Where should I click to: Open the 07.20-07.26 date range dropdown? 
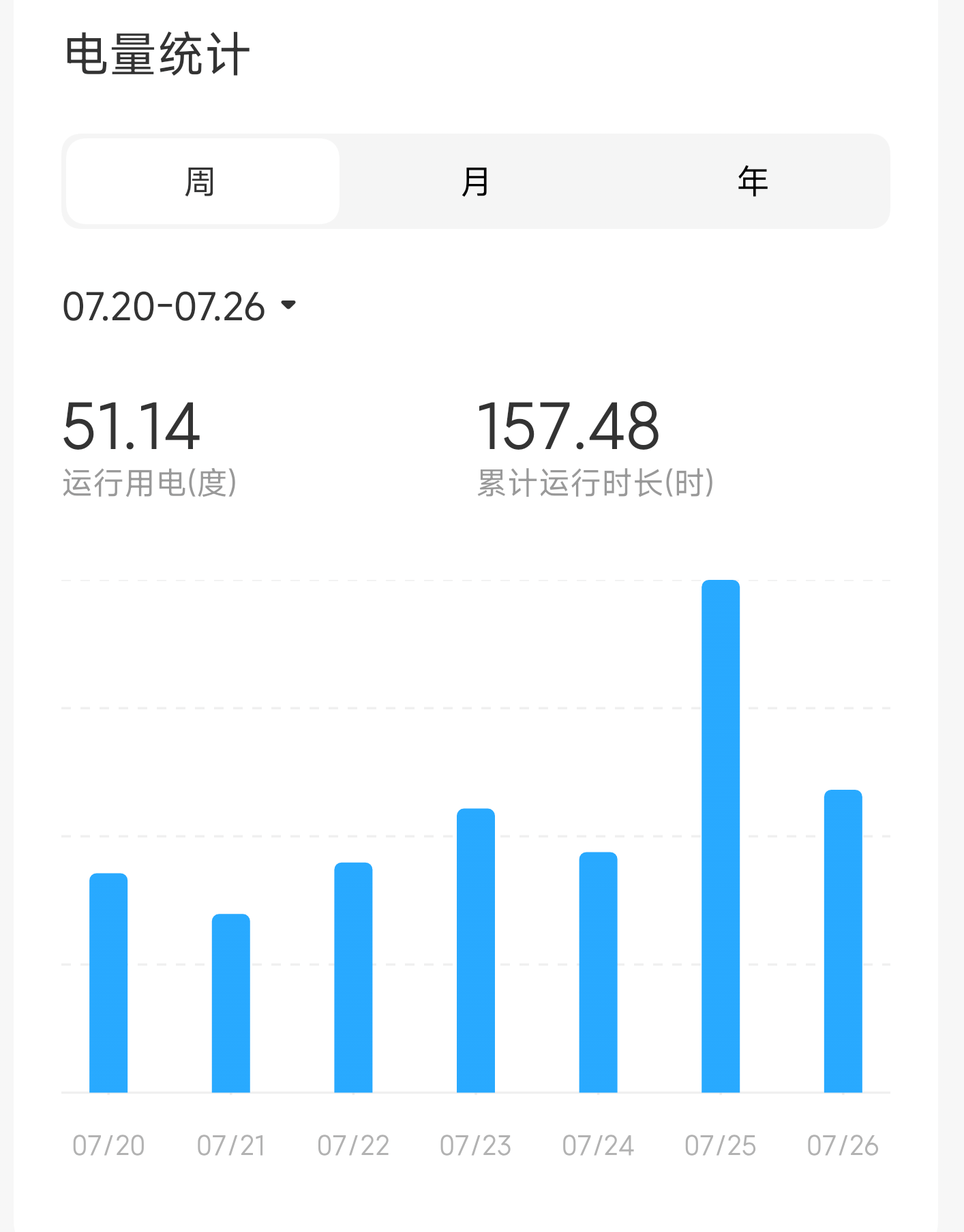pyautogui.click(x=180, y=307)
